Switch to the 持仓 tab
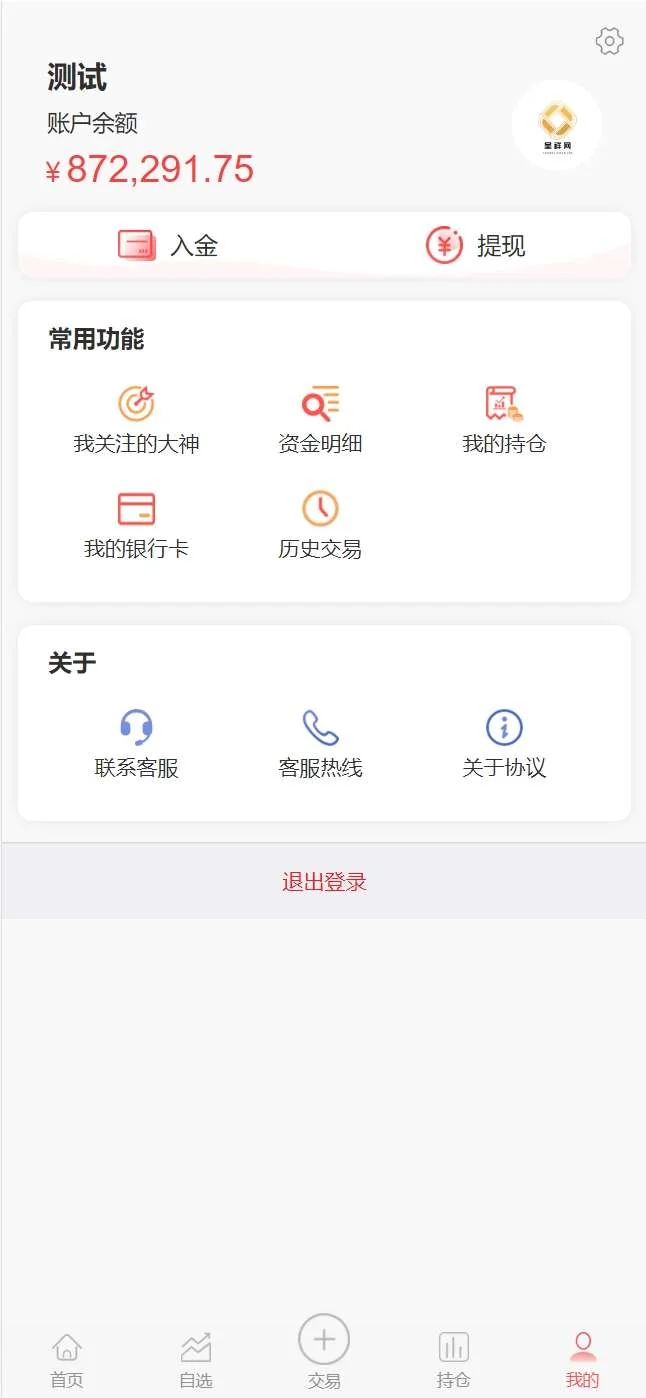Image resolution: width=646 pixels, height=1398 pixels. point(453,1360)
